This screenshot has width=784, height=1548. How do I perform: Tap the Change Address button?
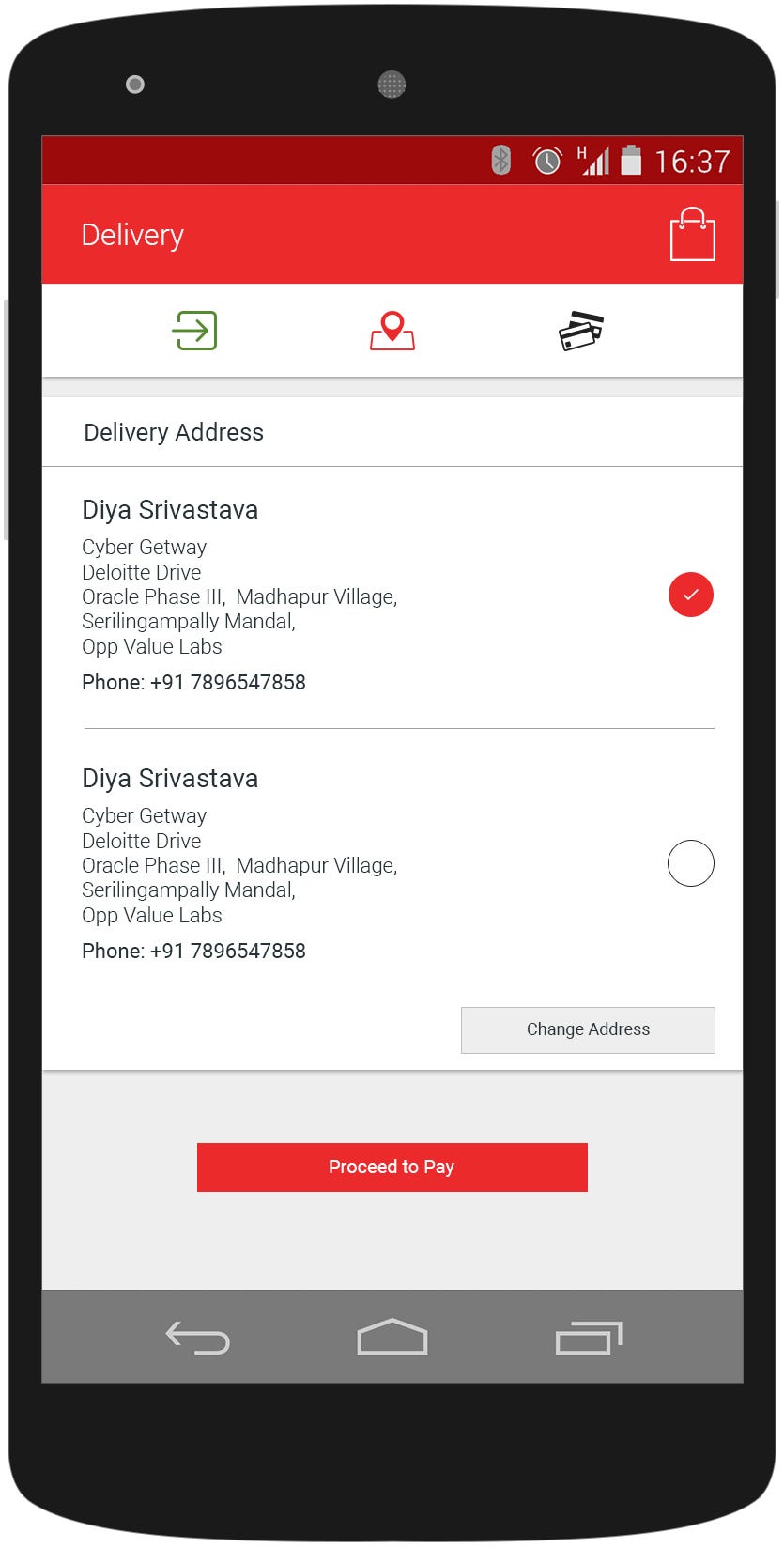[588, 1029]
